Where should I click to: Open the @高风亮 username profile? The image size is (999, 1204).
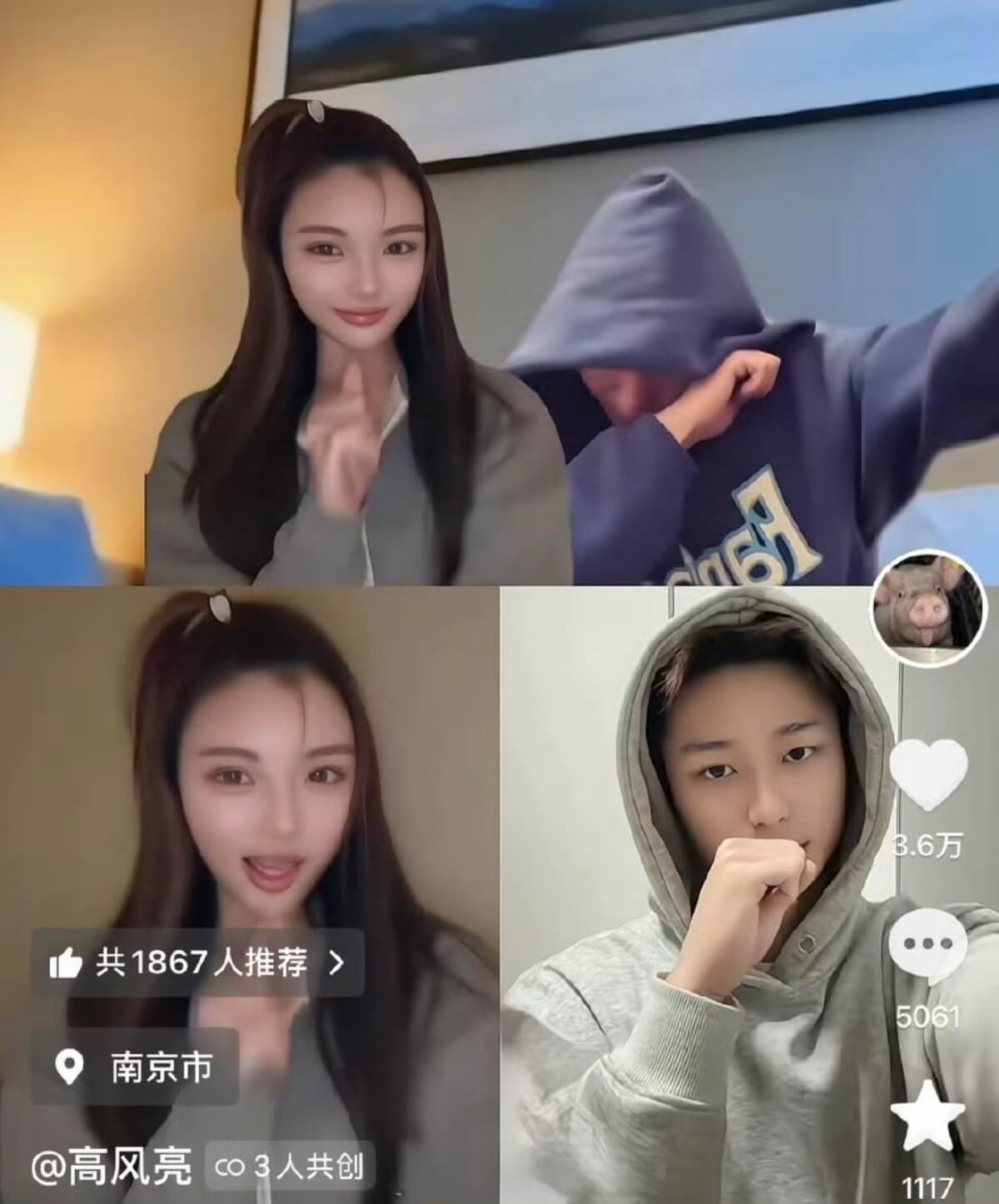pos(112,1167)
